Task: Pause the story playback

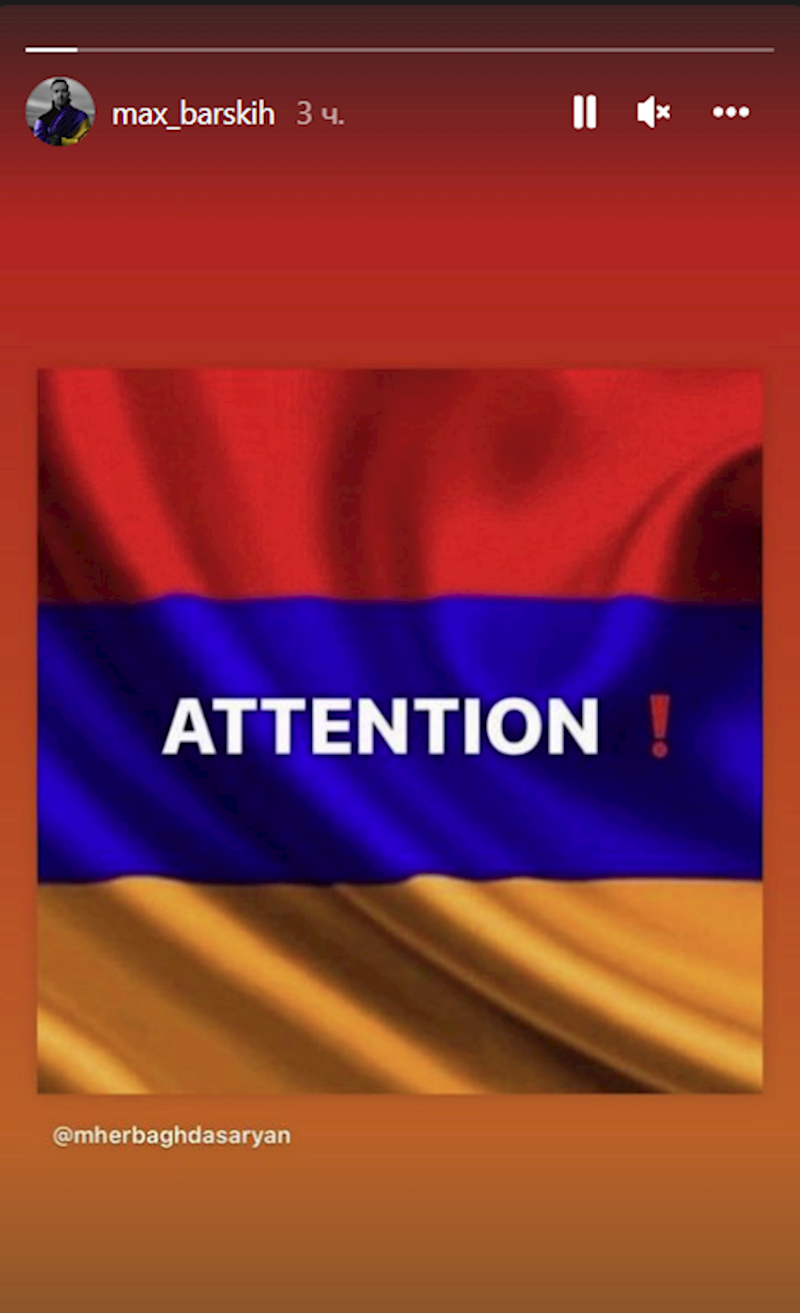Action: coord(585,112)
